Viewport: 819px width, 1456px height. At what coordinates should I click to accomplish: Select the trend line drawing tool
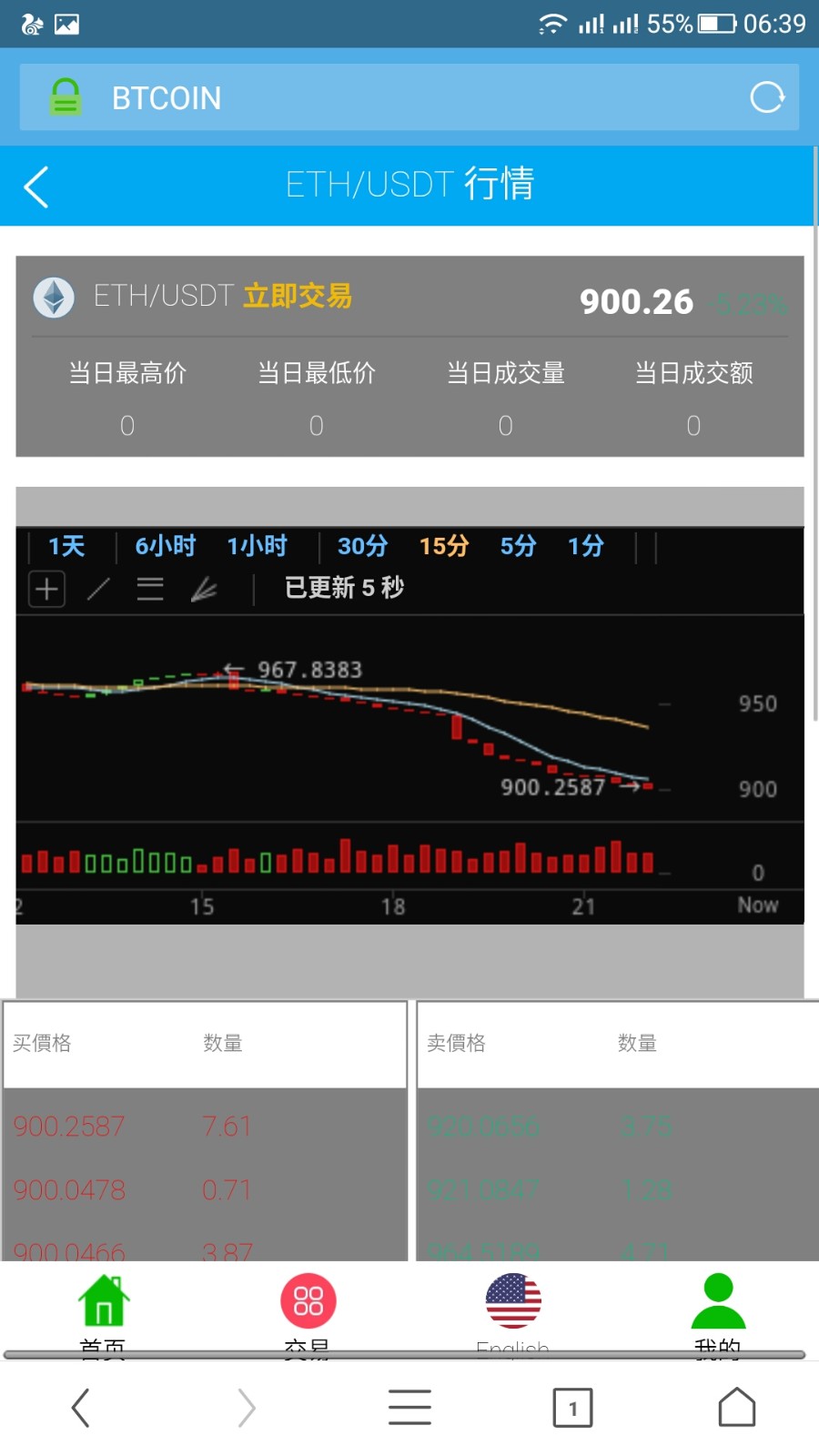[x=98, y=589]
